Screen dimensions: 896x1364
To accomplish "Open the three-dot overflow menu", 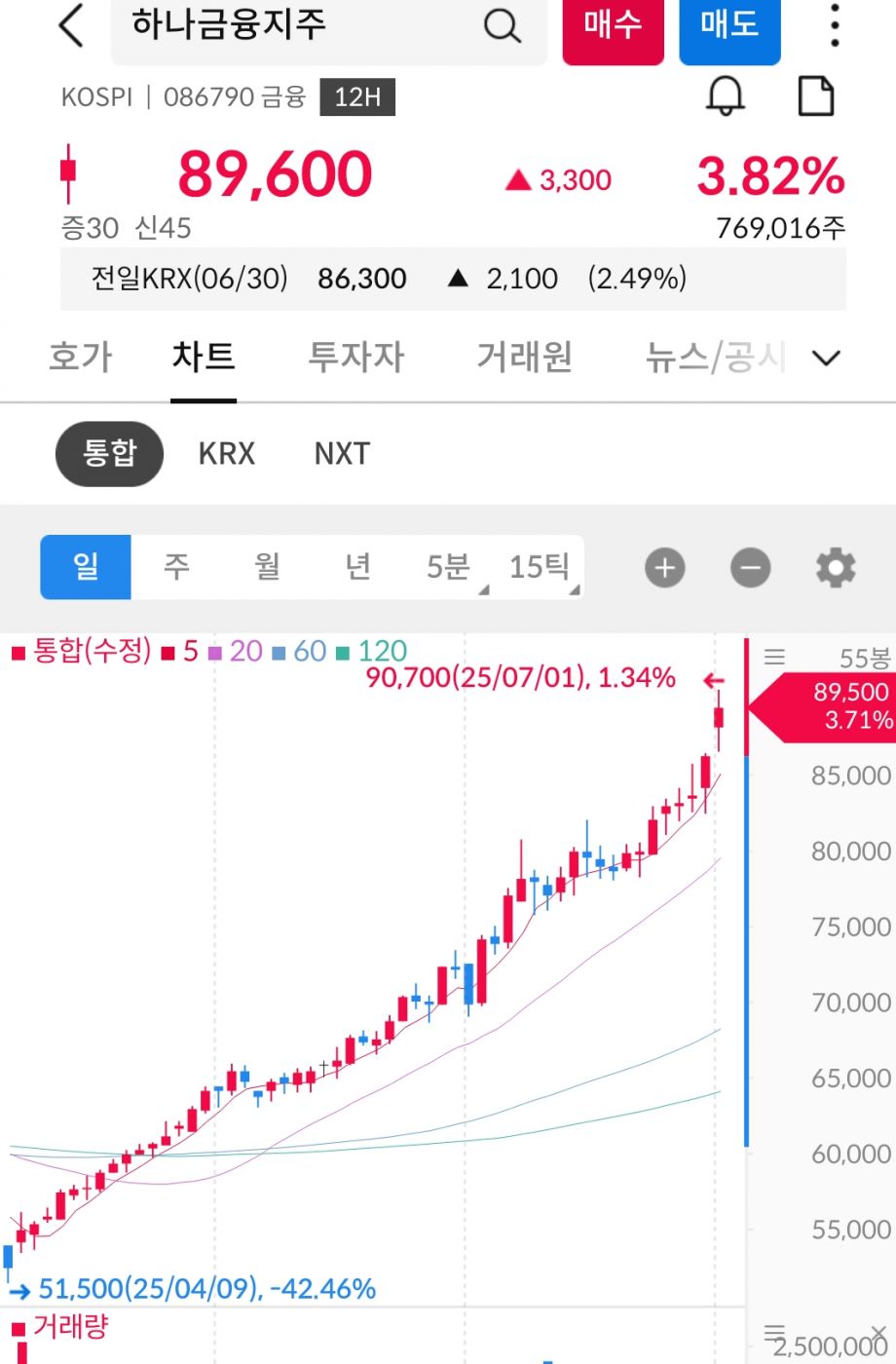I will tap(835, 25).
